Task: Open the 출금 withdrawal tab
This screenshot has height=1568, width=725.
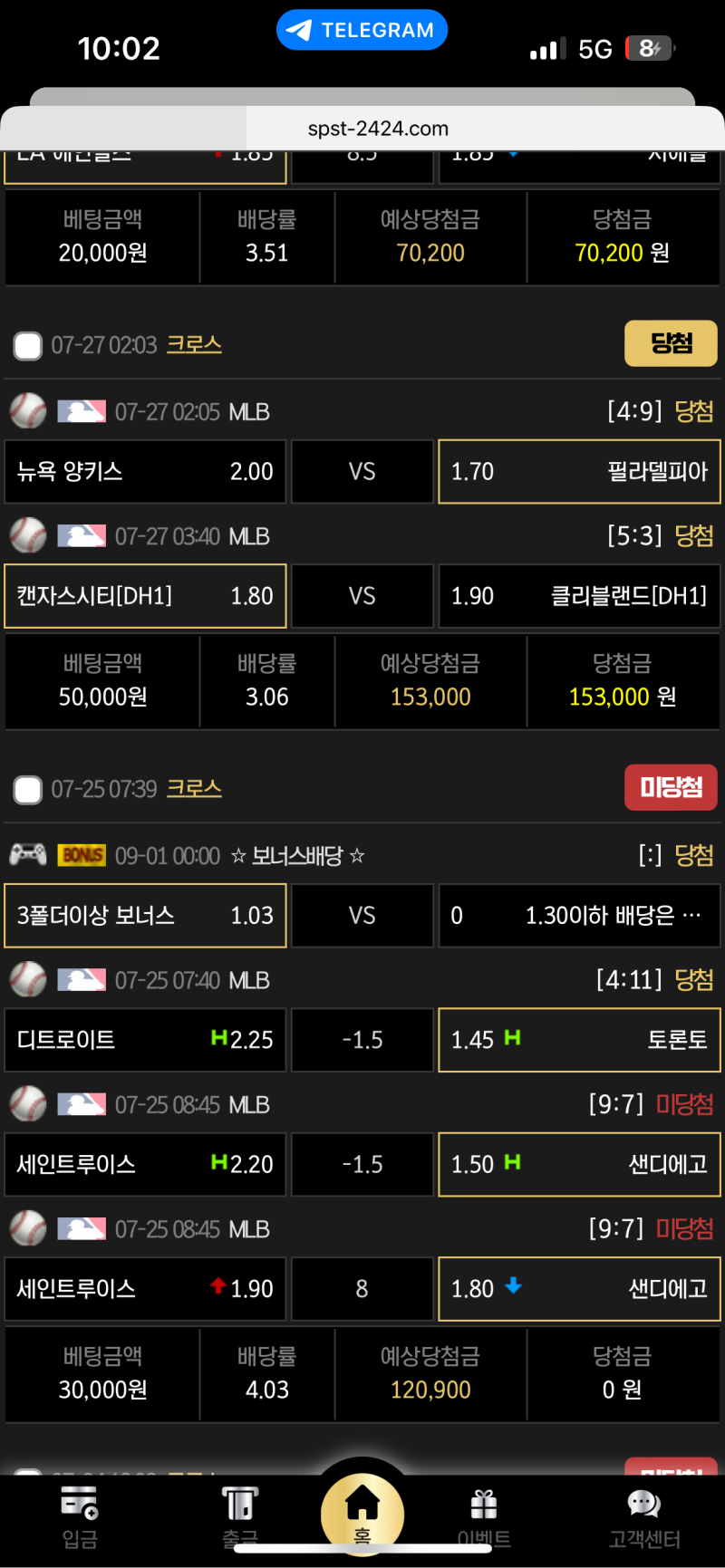Action: click(x=240, y=1517)
